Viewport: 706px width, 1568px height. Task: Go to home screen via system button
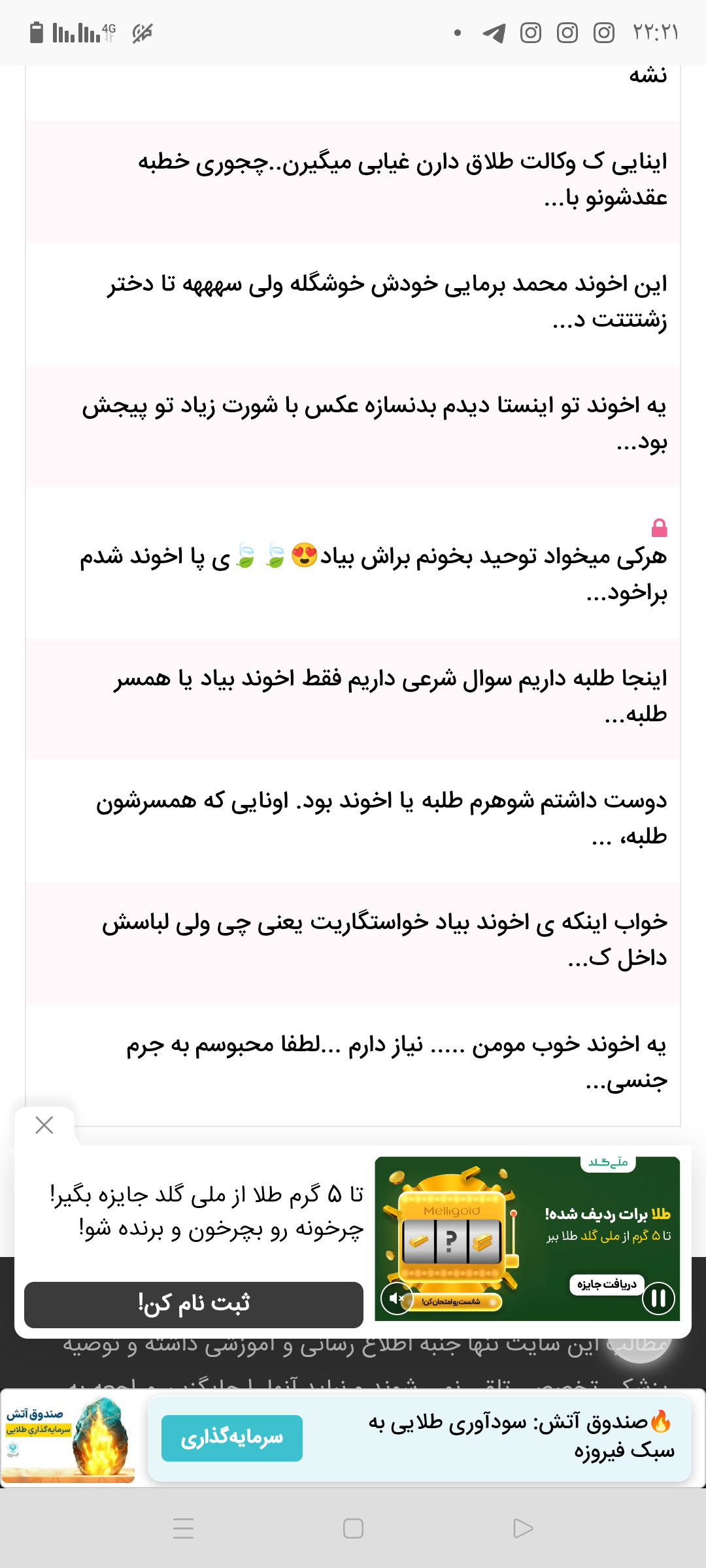pos(353,1528)
